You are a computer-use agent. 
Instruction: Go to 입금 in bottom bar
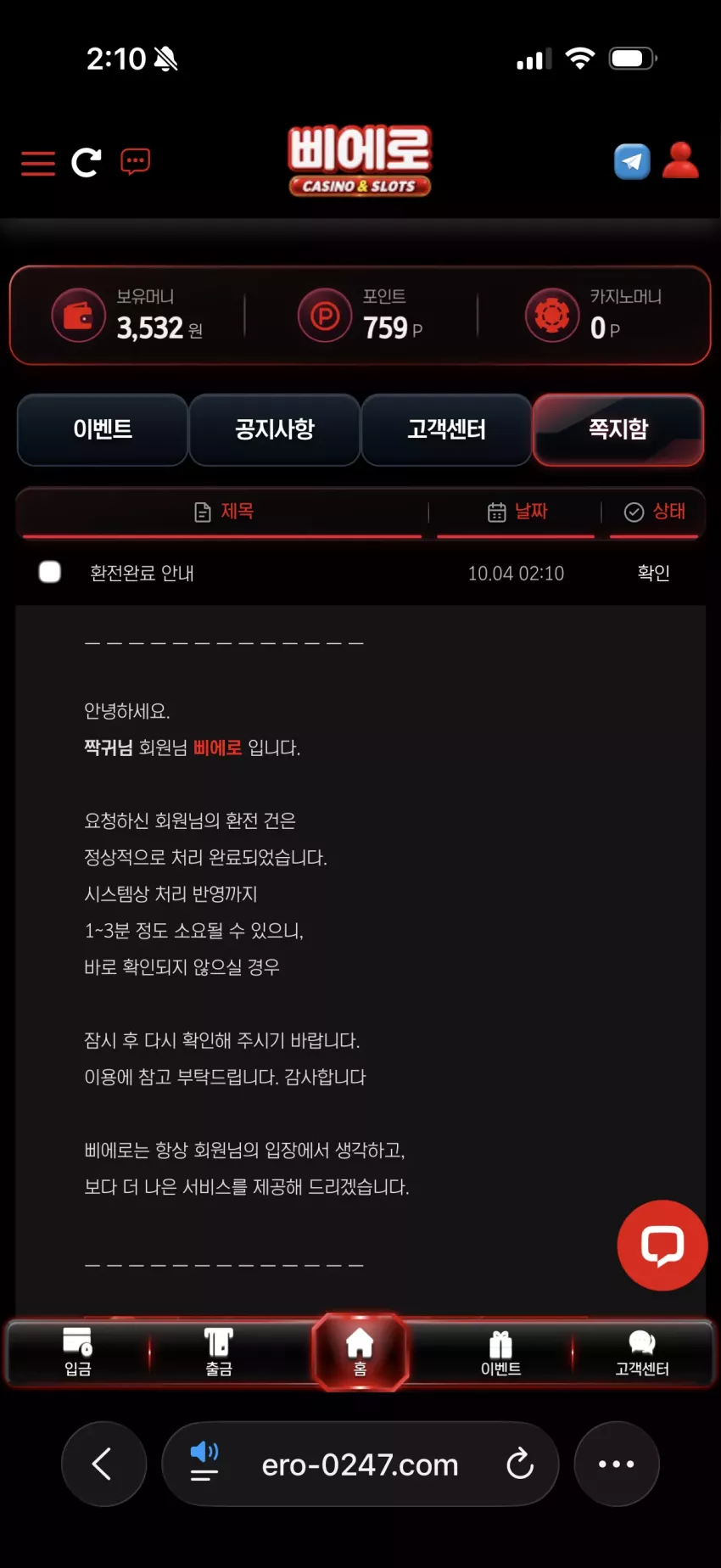[77, 1352]
